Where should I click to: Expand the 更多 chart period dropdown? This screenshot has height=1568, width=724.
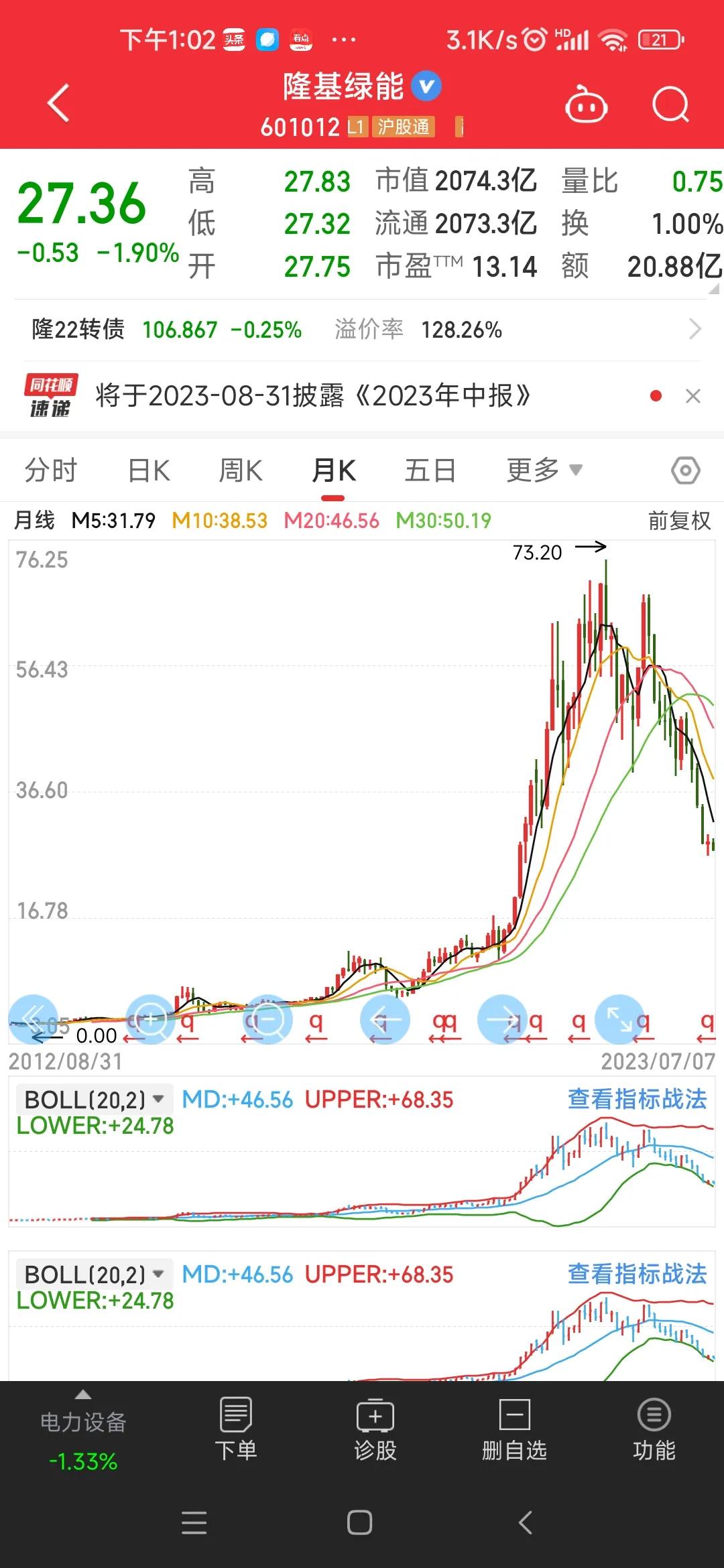542,470
